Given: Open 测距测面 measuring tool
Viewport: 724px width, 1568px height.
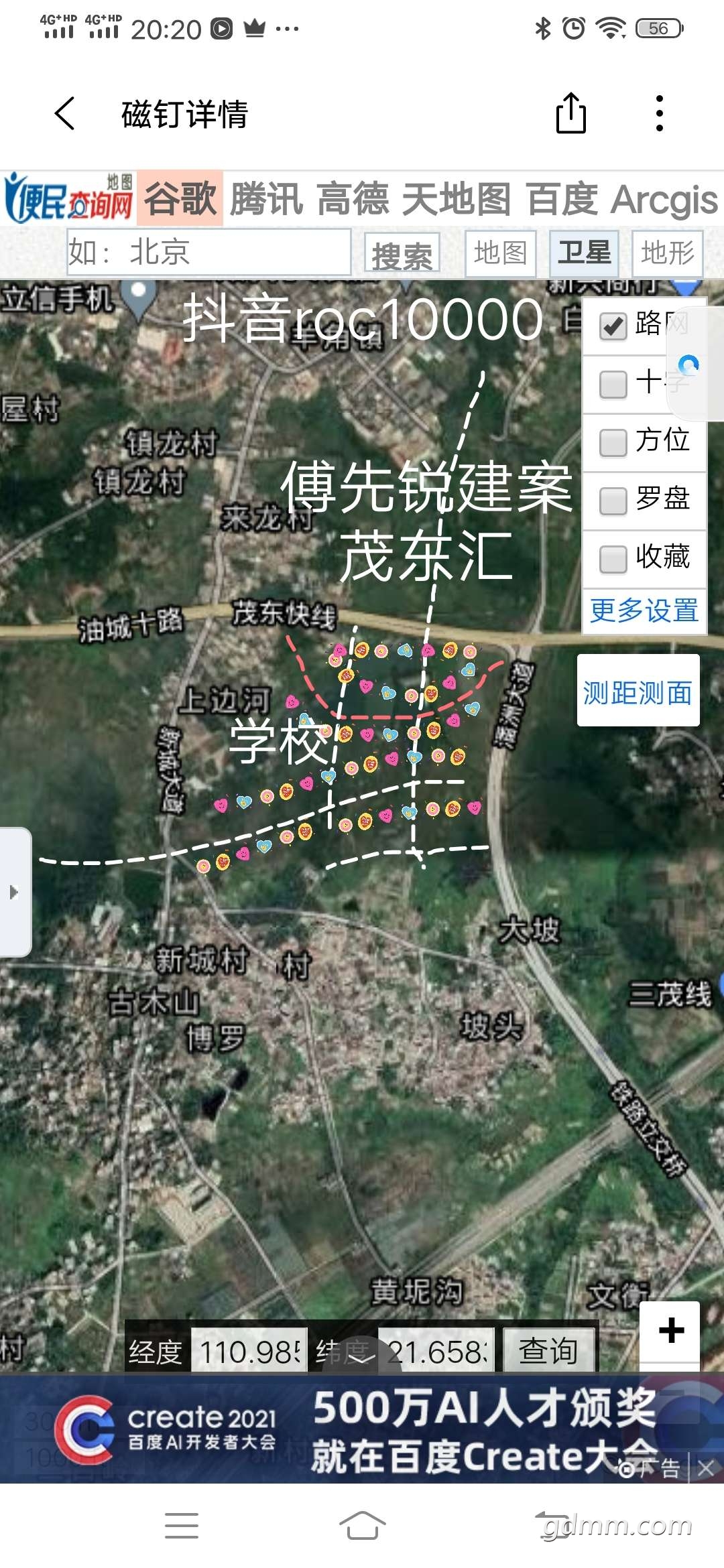Looking at the screenshot, I should click(x=638, y=692).
